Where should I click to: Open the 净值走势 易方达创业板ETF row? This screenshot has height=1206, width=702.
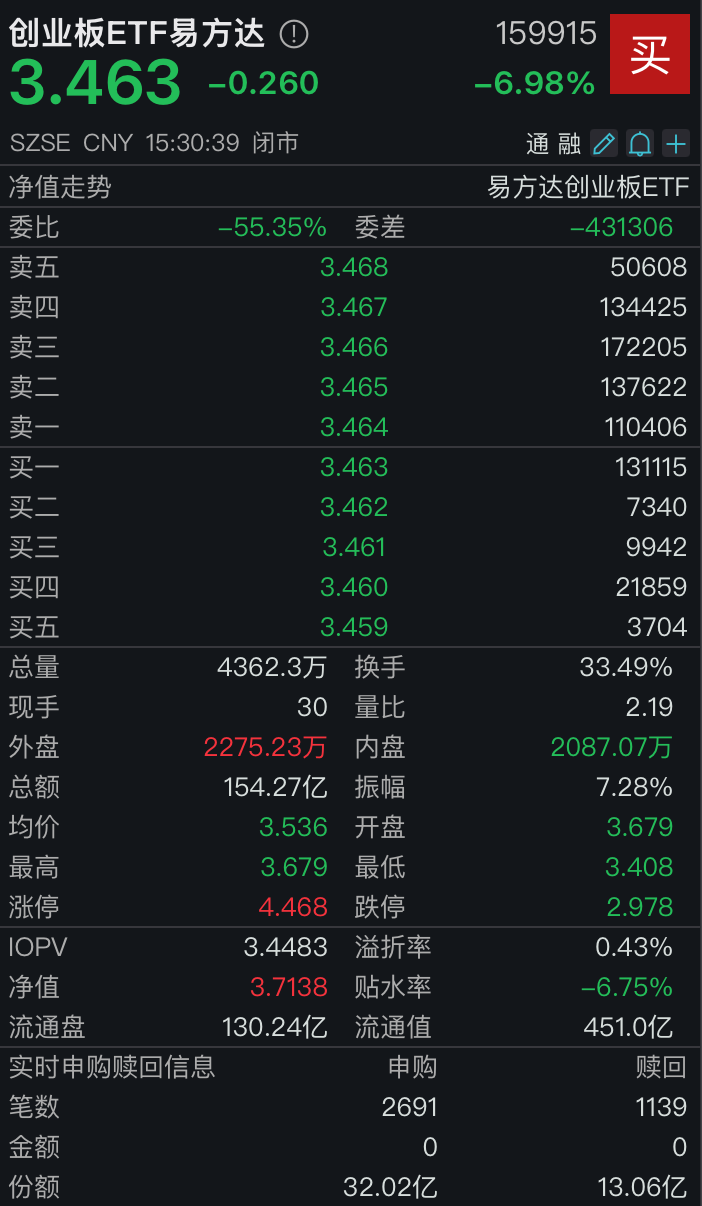click(x=351, y=187)
